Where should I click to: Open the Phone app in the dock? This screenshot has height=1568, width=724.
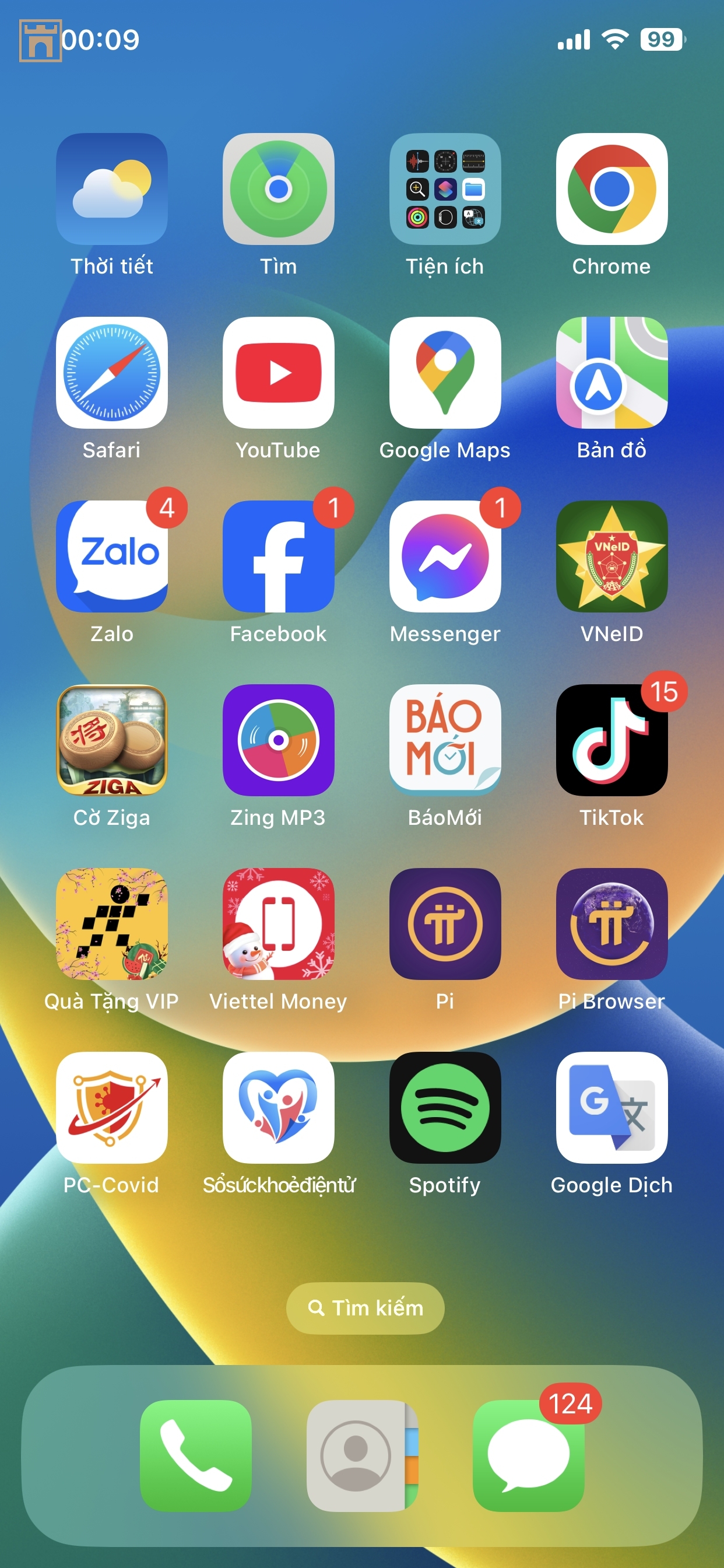point(195,1455)
